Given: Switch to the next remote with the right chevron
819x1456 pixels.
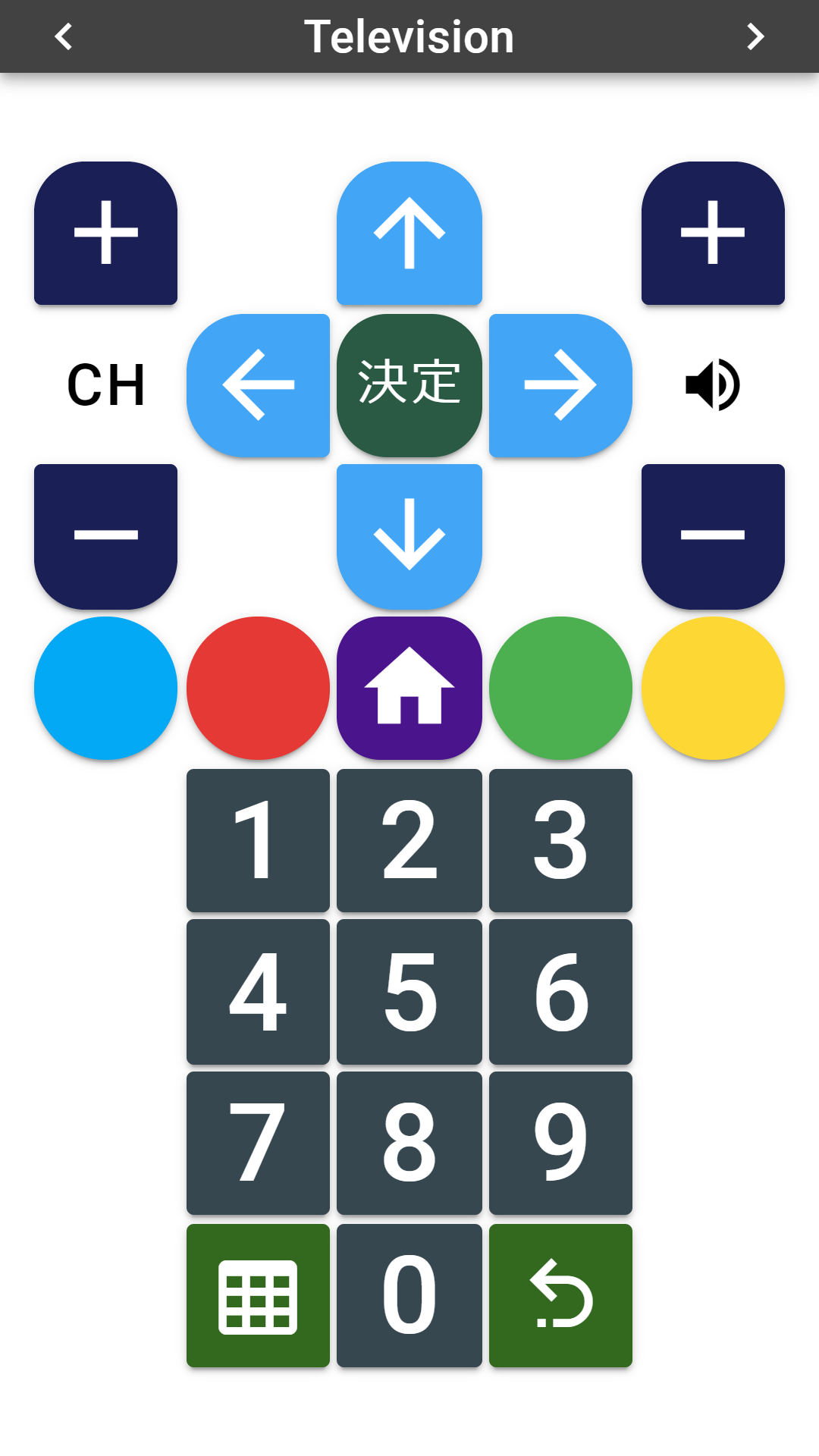Looking at the screenshot, I should (x=755, y=36).
